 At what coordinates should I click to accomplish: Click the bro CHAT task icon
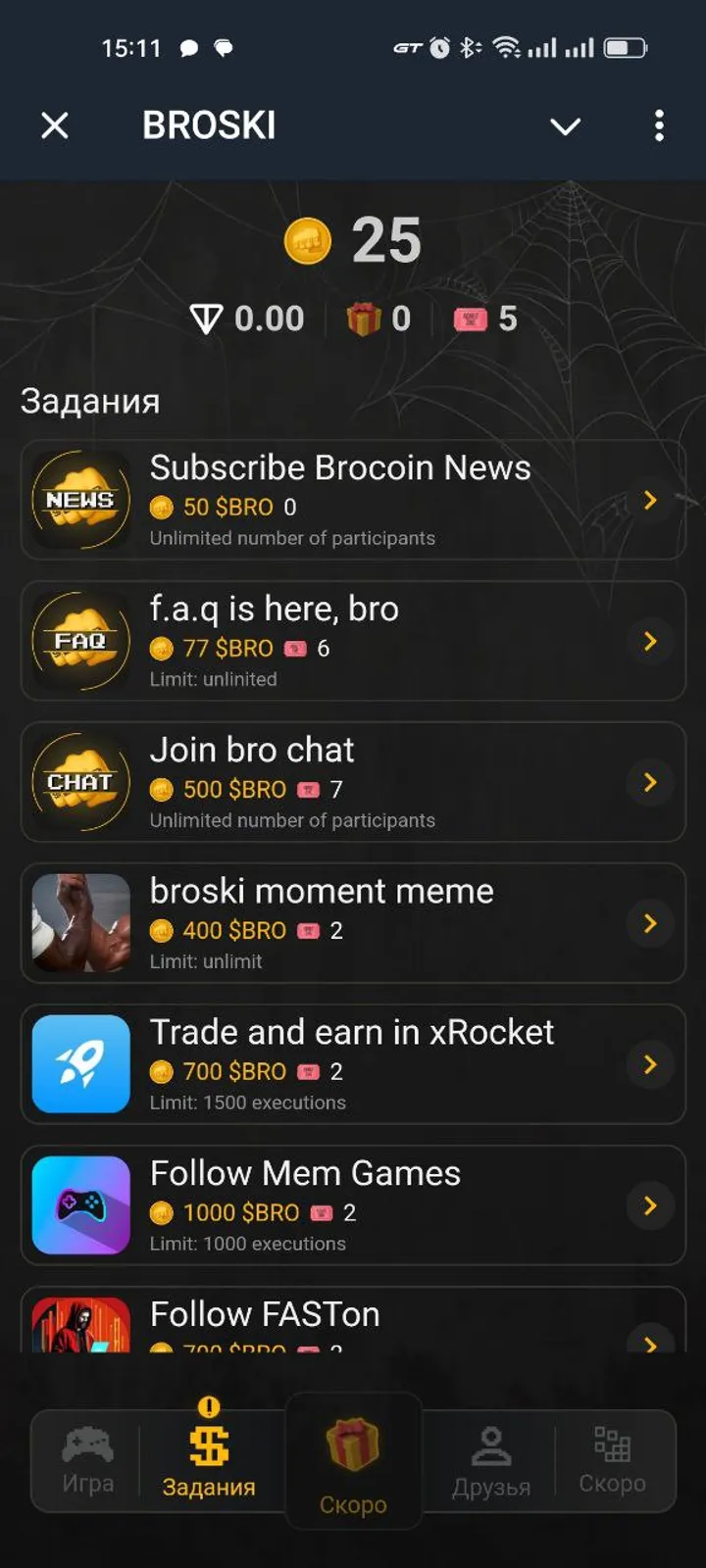point(80,782)
